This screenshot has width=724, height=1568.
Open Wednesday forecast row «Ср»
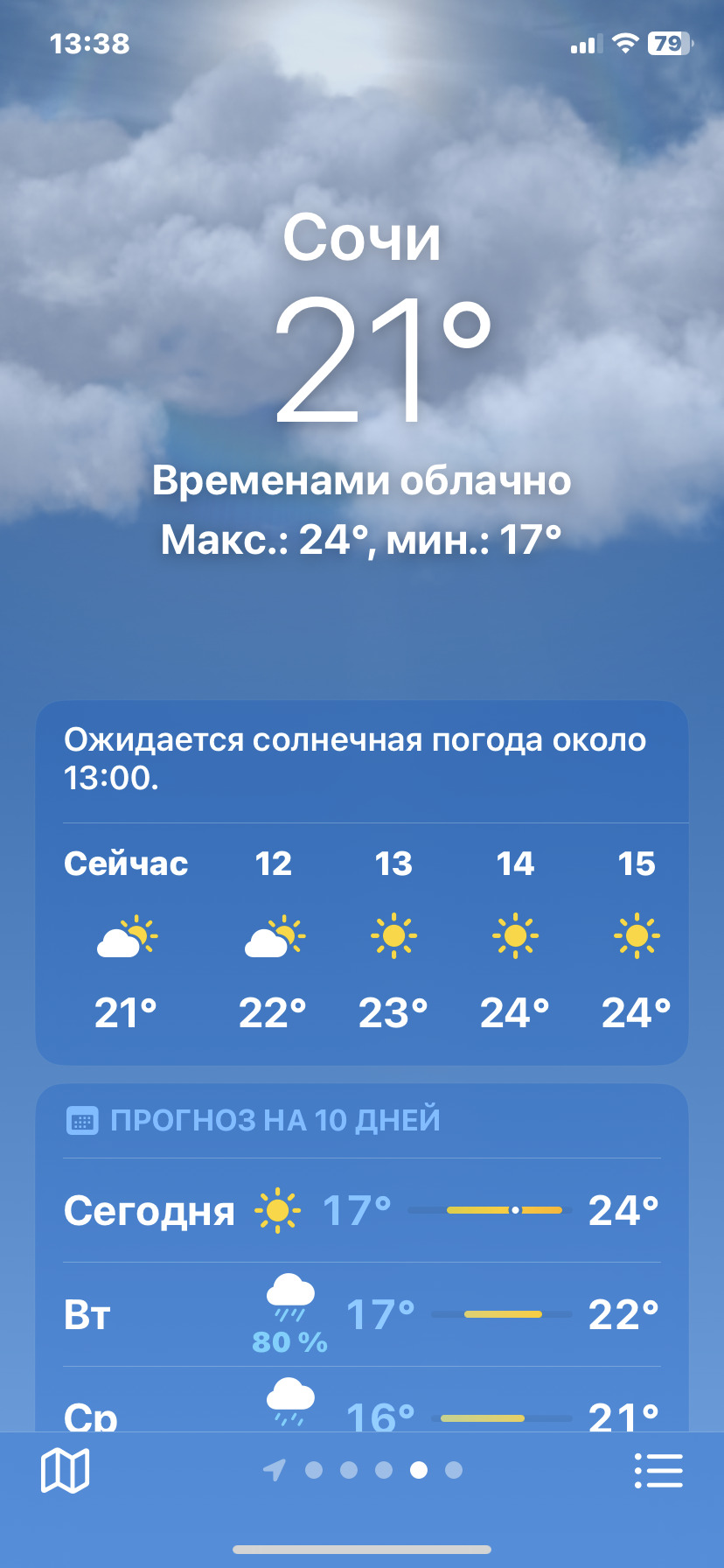(361, 1410)
